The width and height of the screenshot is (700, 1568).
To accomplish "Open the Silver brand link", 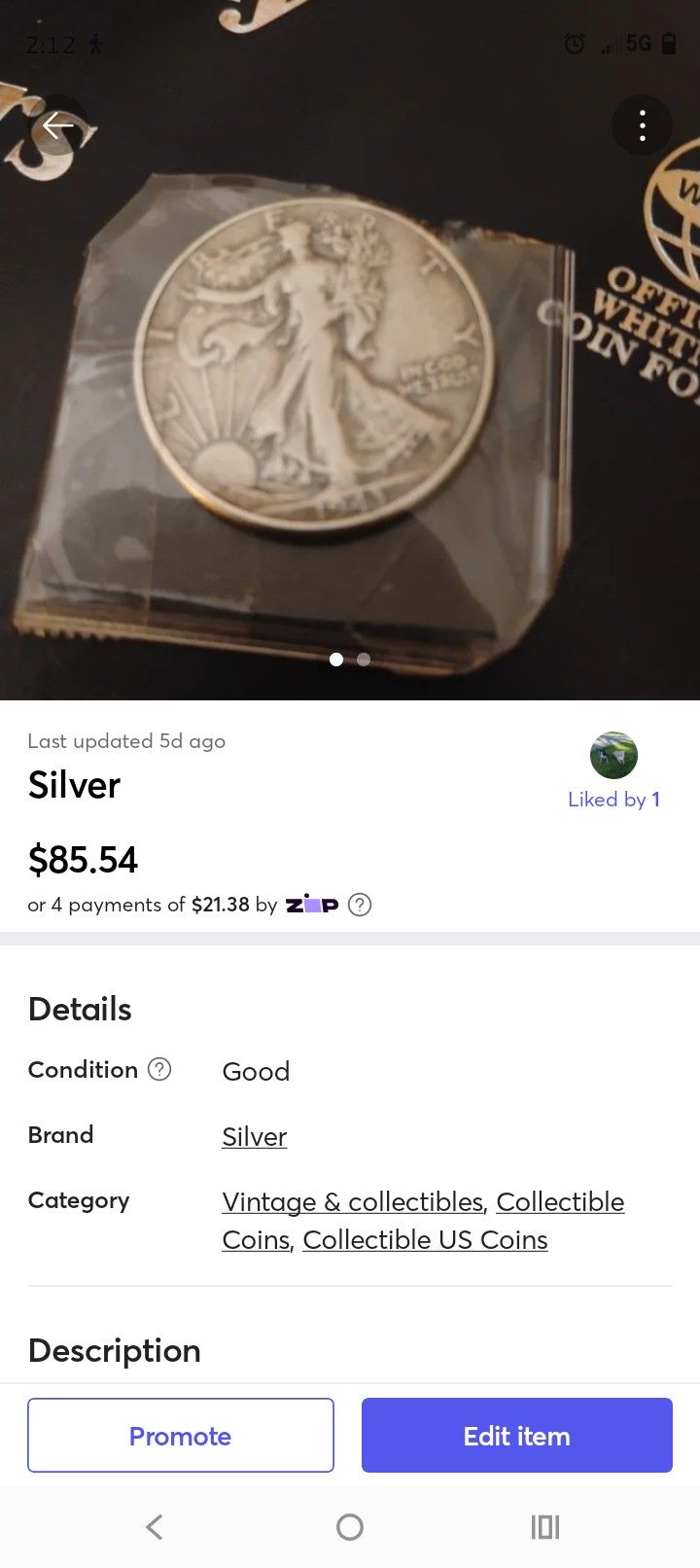I will click(x=254, y=1136).
